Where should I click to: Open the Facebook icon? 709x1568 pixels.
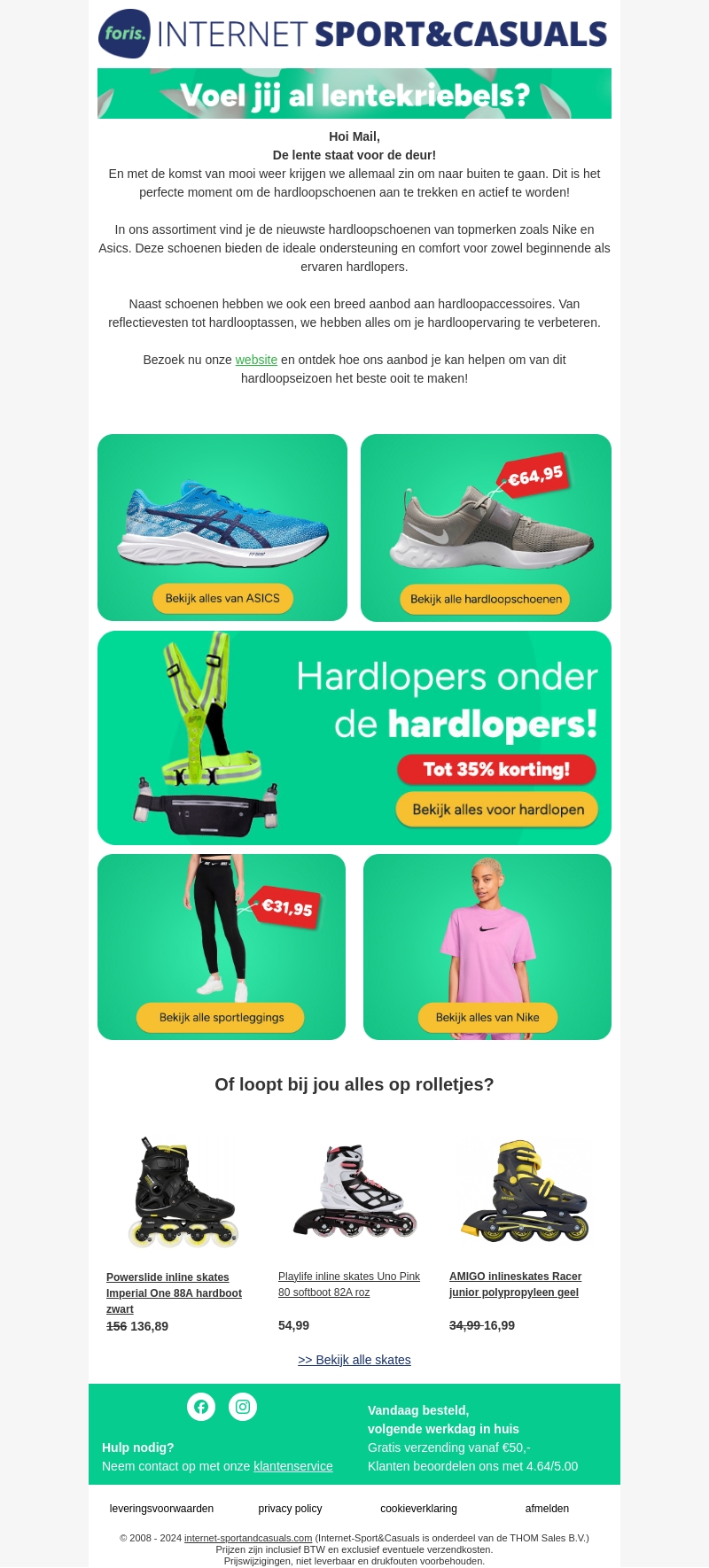click(201, 1407)
